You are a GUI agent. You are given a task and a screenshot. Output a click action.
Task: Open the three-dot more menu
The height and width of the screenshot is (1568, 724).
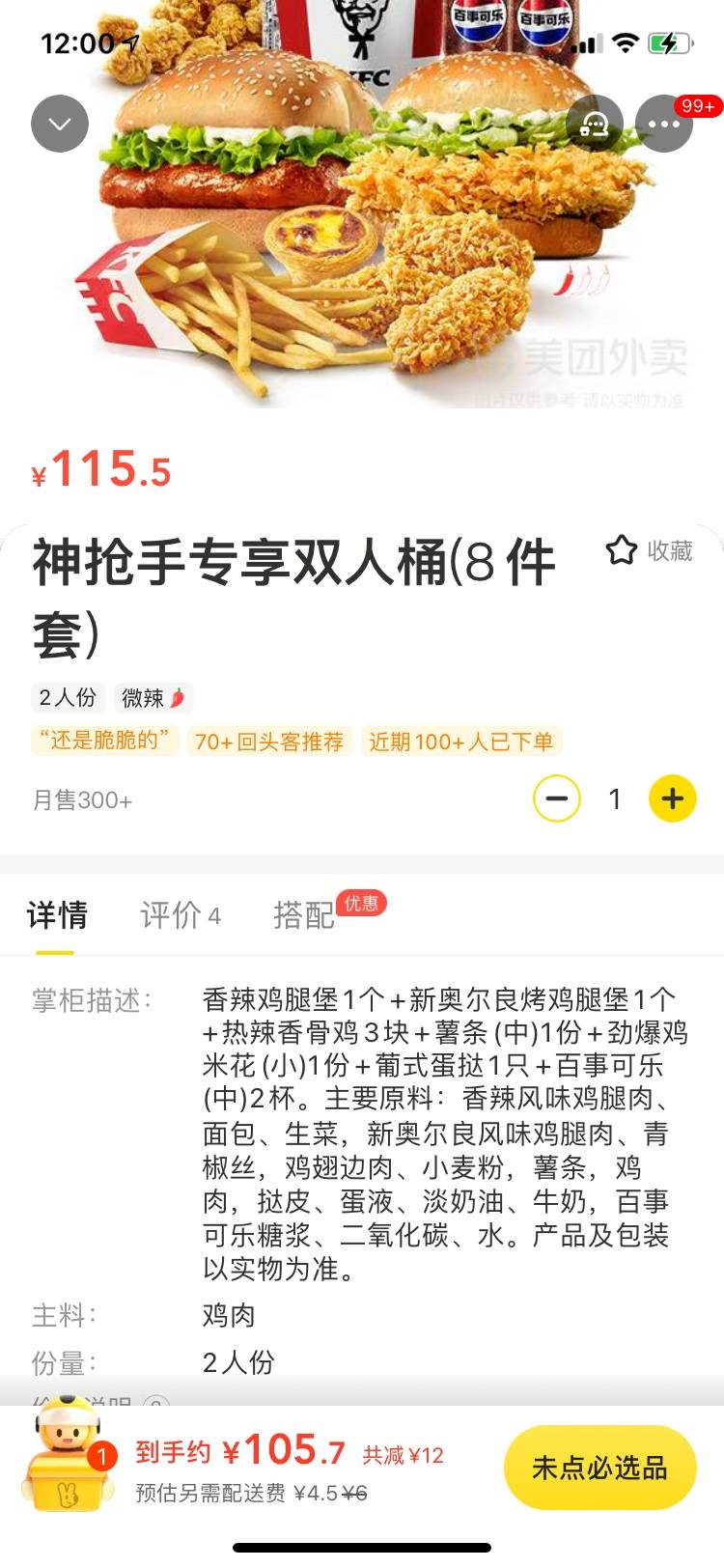coord(664,124)
